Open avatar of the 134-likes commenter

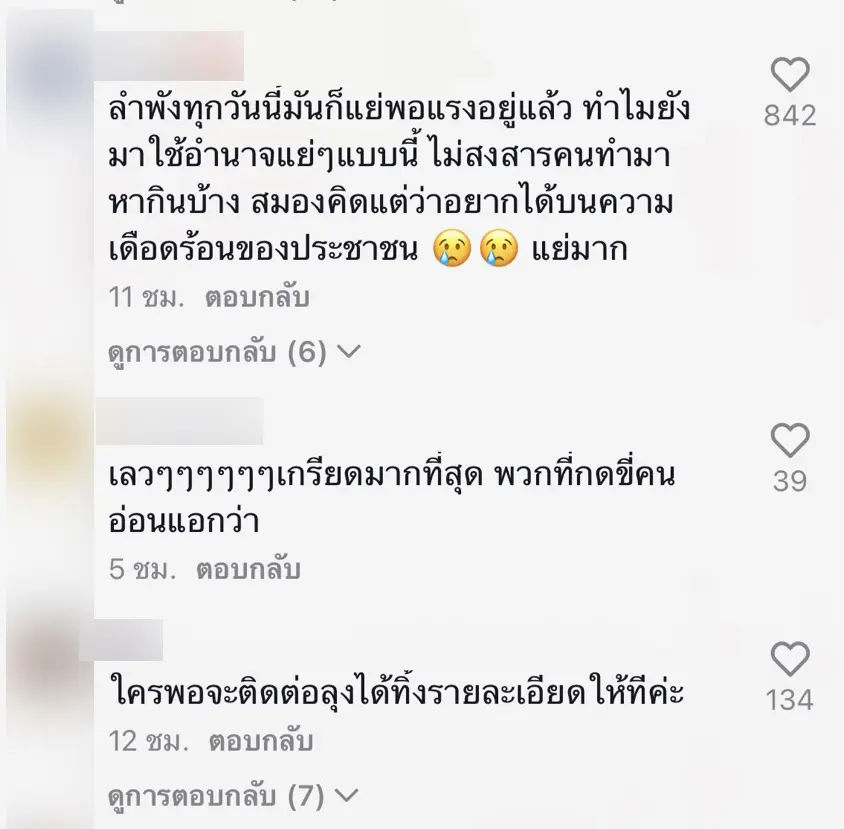coord(46,660)
